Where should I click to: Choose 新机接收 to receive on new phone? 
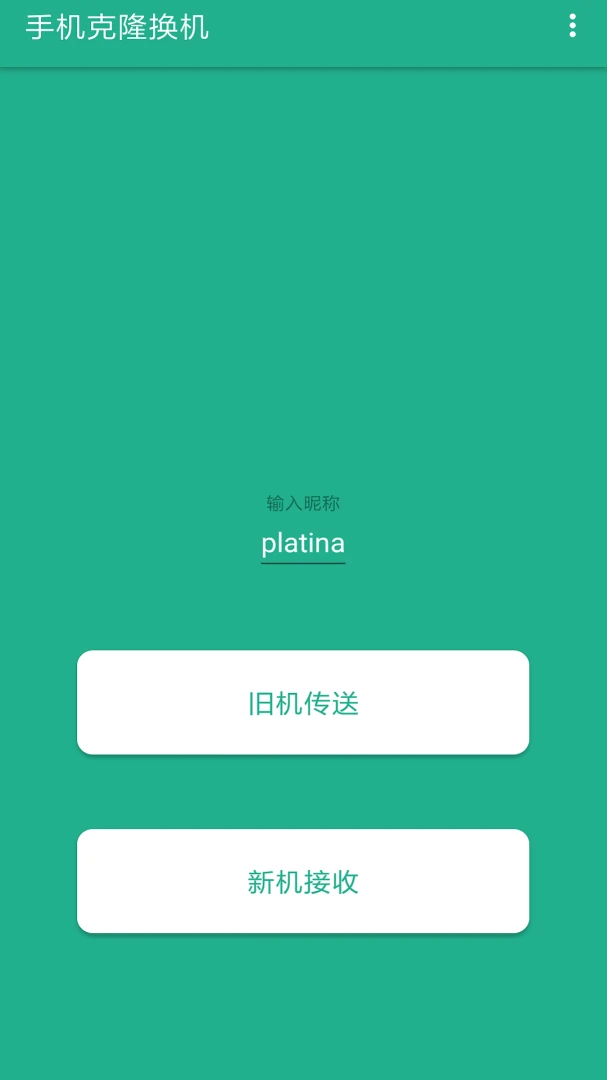(x=303, y=881)
